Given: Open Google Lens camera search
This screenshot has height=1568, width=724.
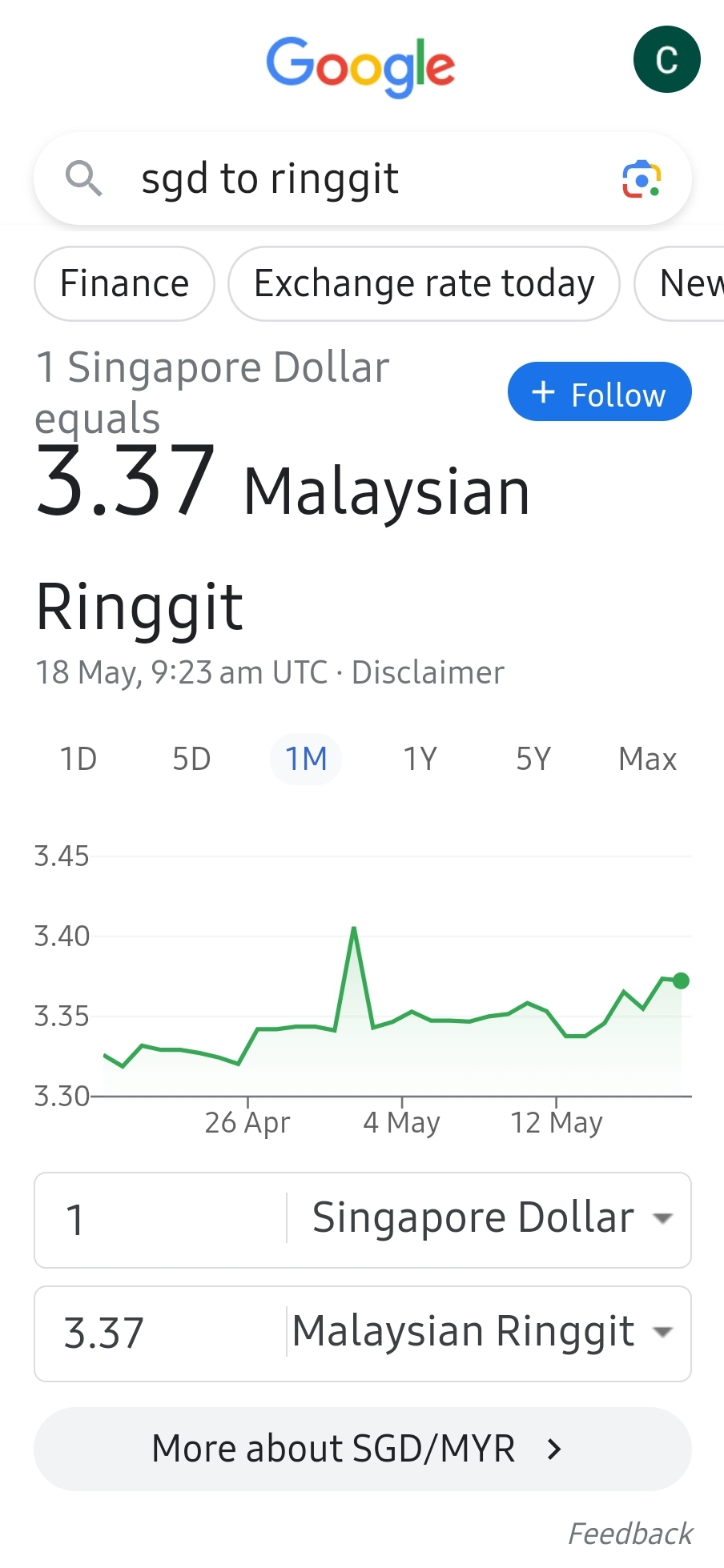Looking at the screenshot, I should (x=642, y=178).
